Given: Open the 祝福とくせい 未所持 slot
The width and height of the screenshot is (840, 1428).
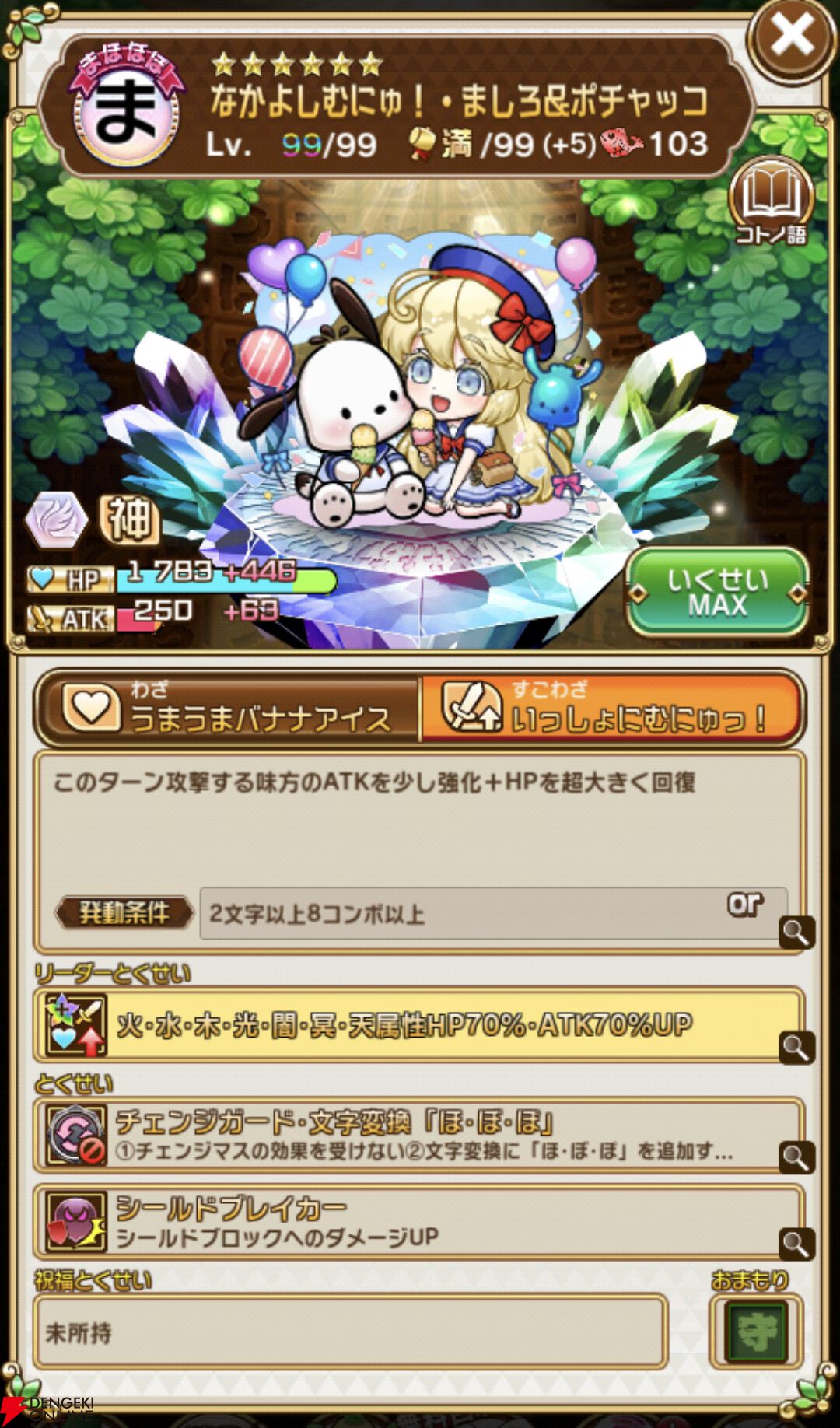Looking at the screenshot, I should 351,1332.
